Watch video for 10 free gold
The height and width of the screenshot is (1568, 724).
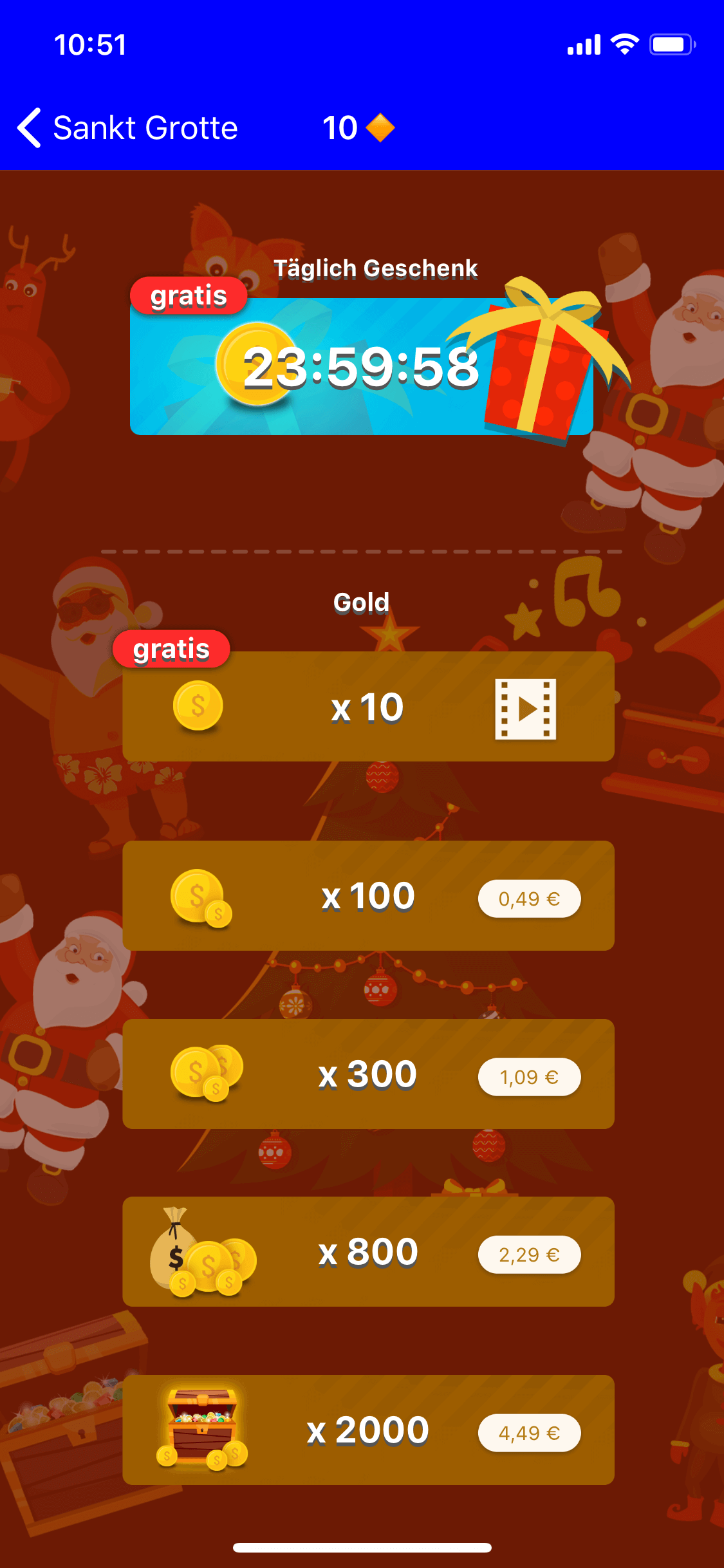click(x=525, y=709)
